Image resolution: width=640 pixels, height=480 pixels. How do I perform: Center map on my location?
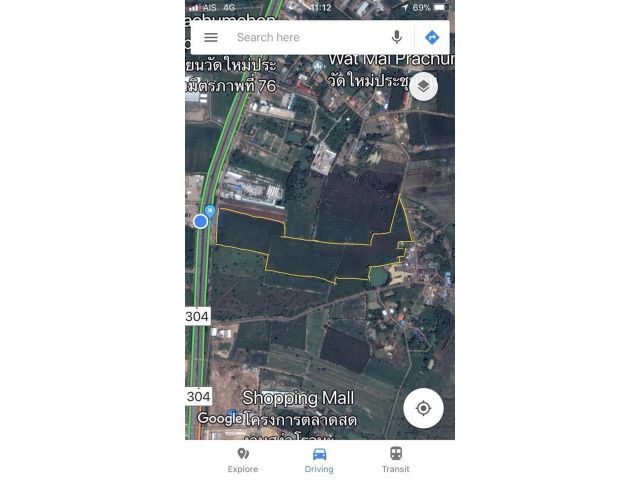pos(423,408)
